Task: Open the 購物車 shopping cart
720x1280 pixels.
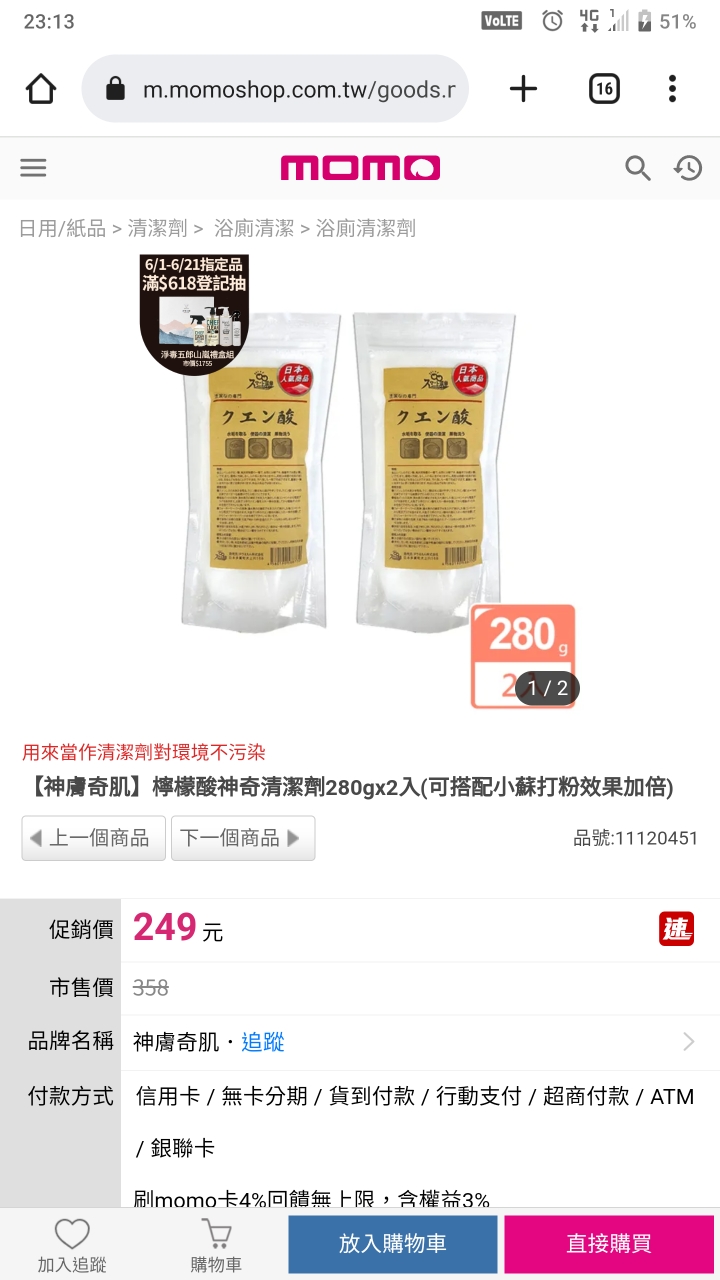Action: tap(216, 1245)
